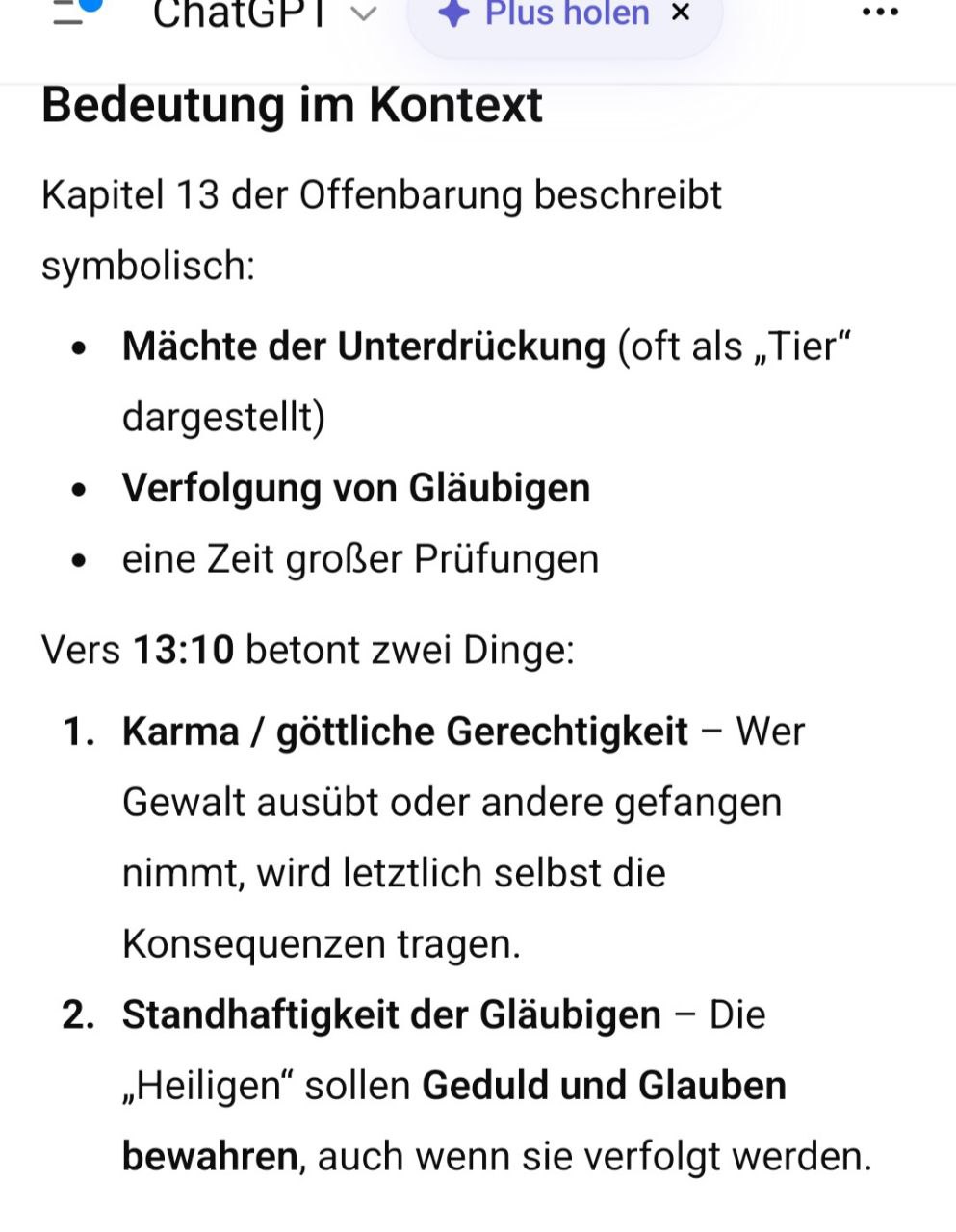The height and width of the screenshot is (1232, 956).
Task: Open the three-dot overflow menu
Action: [879, 13]
